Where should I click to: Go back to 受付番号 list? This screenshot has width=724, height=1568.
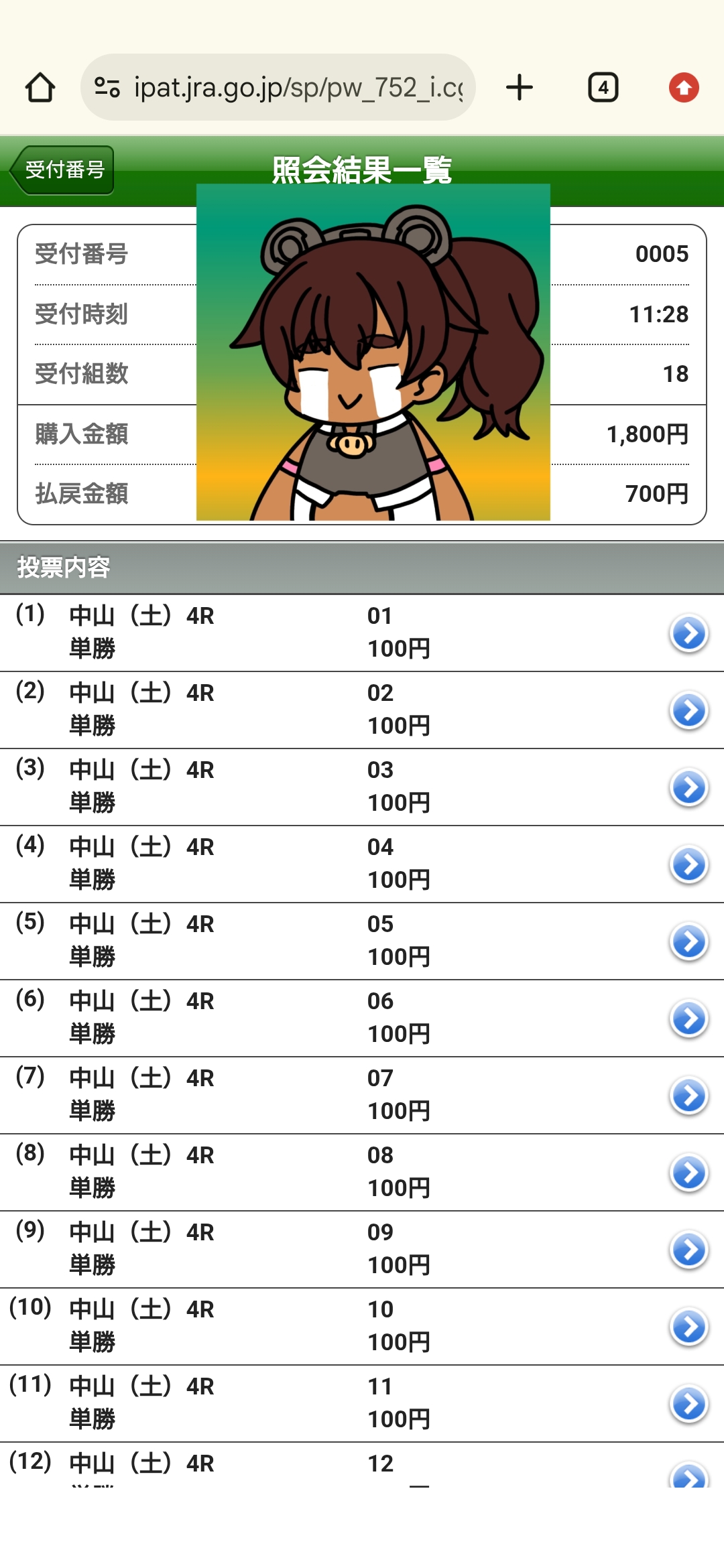[x=62, y=170]
